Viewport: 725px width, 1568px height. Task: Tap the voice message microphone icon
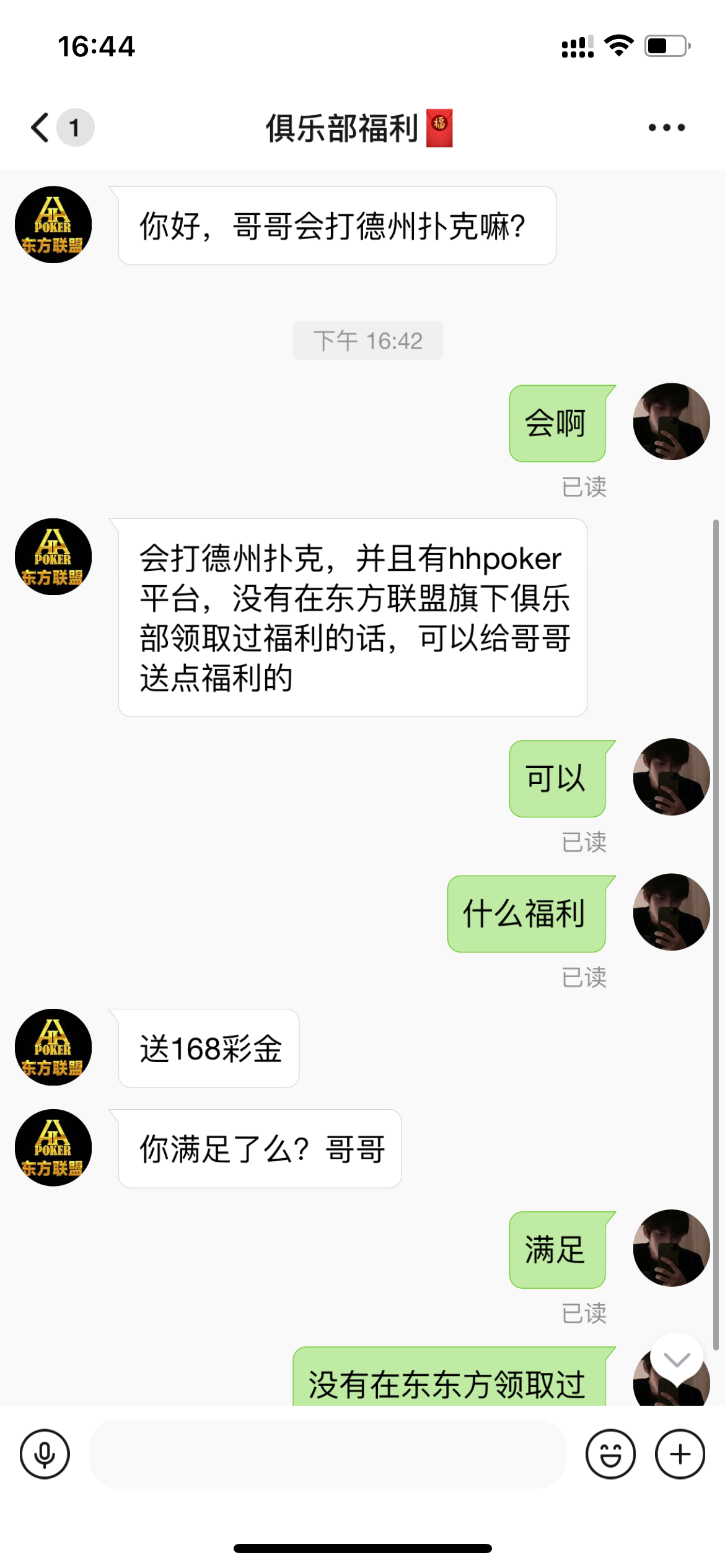pyautogui.click(x=45, y=1453)
